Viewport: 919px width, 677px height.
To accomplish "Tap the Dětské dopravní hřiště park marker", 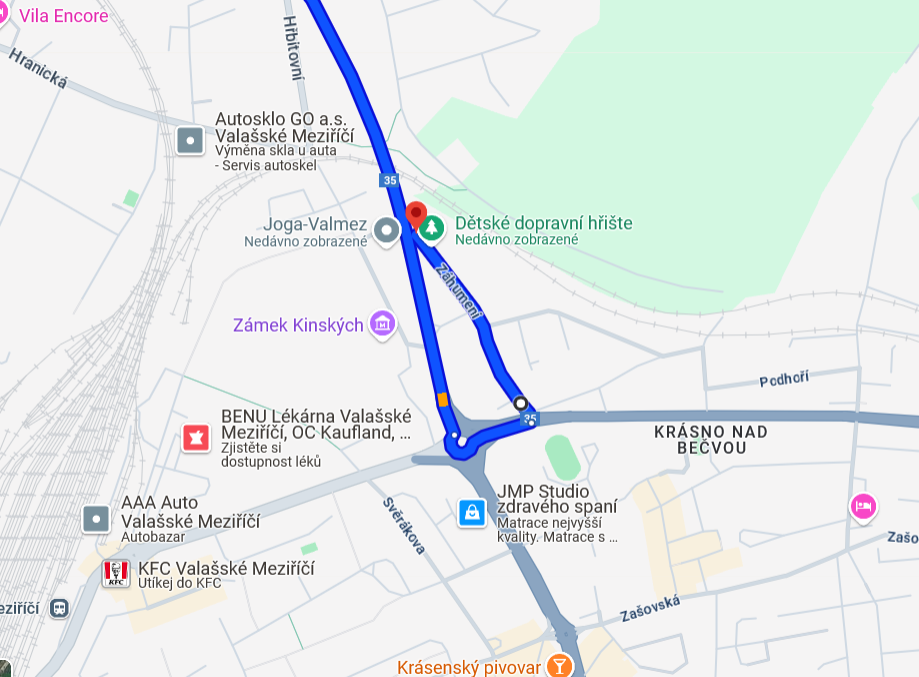I will 432,228.
